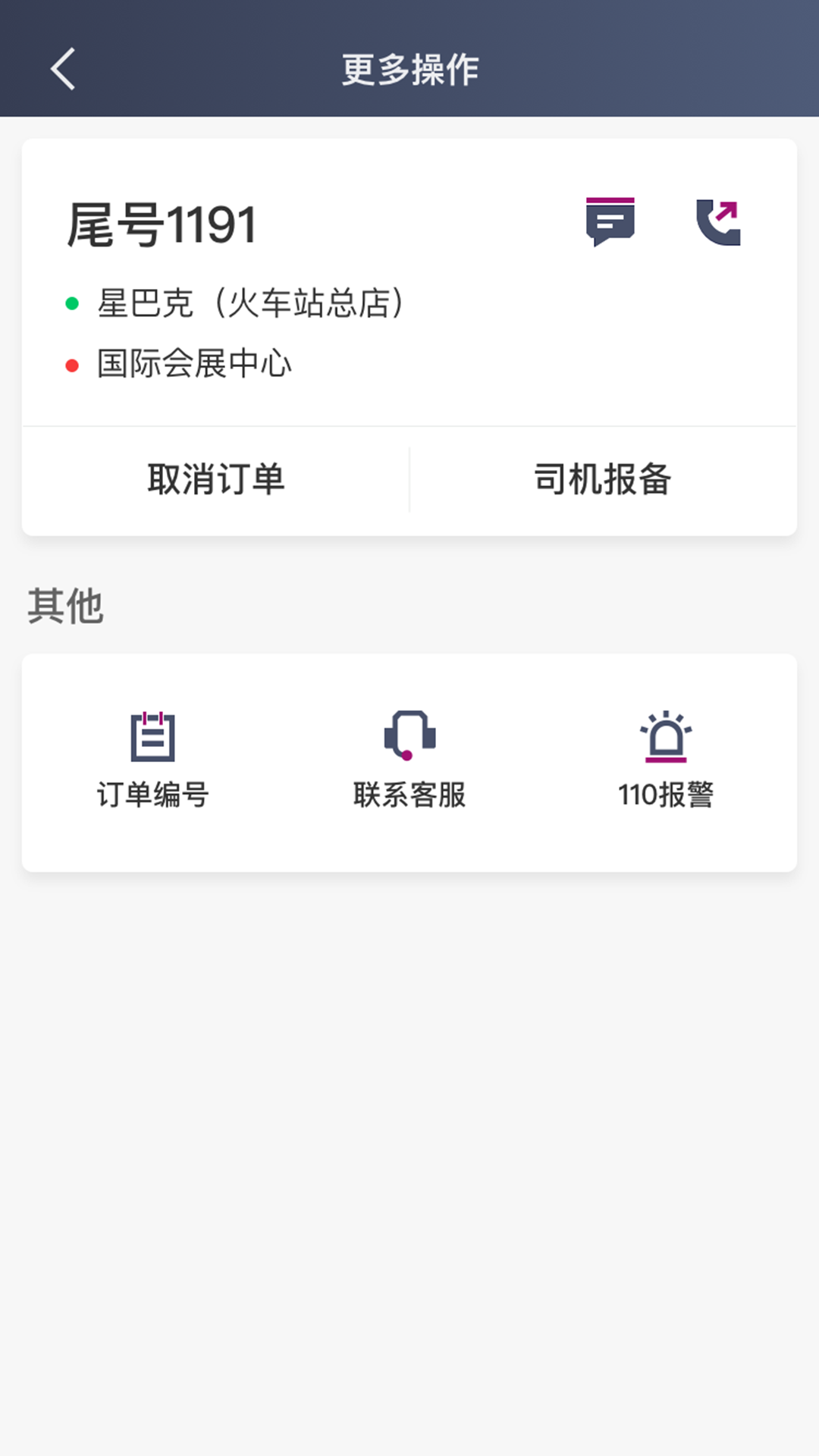This screenshot has height=1456, width=819.
Task: Select 110报警 to call police
Action: pyautogui.click(x=666, y=796)
